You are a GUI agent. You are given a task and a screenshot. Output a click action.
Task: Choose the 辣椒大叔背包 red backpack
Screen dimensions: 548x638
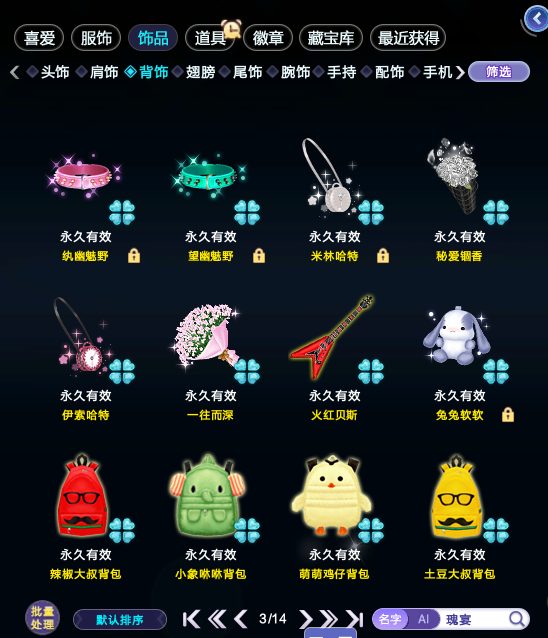click(85, 517)
